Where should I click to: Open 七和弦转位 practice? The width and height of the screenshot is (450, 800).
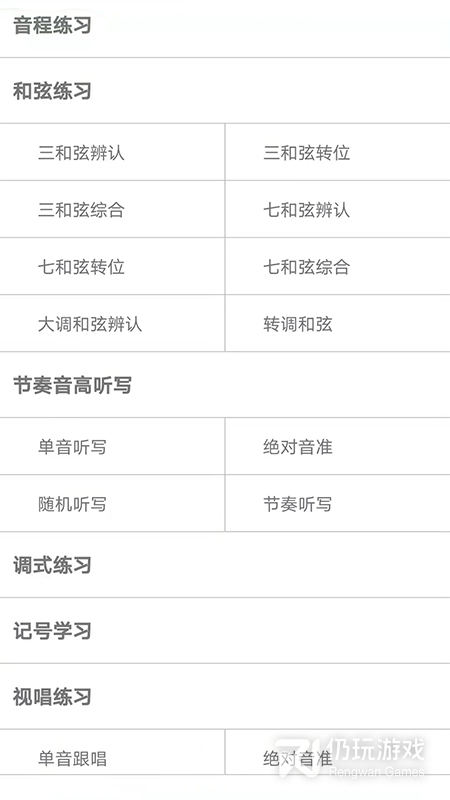tap(112, 266)
